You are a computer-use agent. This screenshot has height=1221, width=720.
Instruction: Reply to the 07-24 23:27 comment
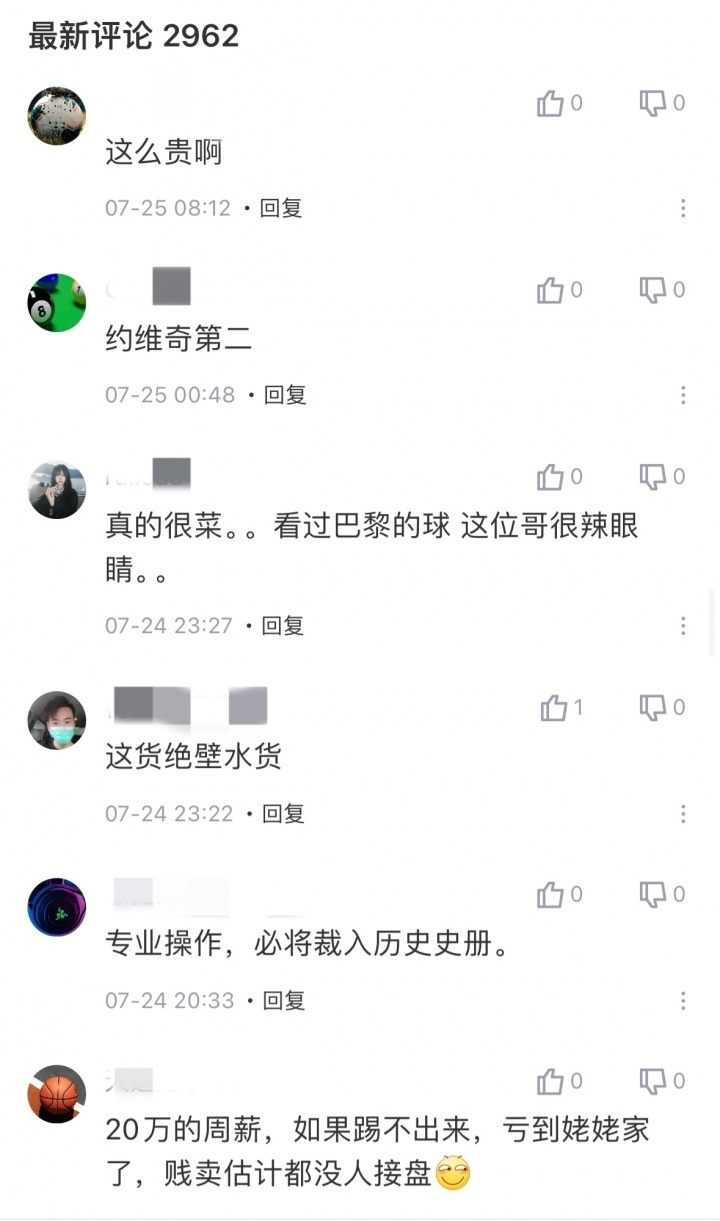tap(283, 626)
